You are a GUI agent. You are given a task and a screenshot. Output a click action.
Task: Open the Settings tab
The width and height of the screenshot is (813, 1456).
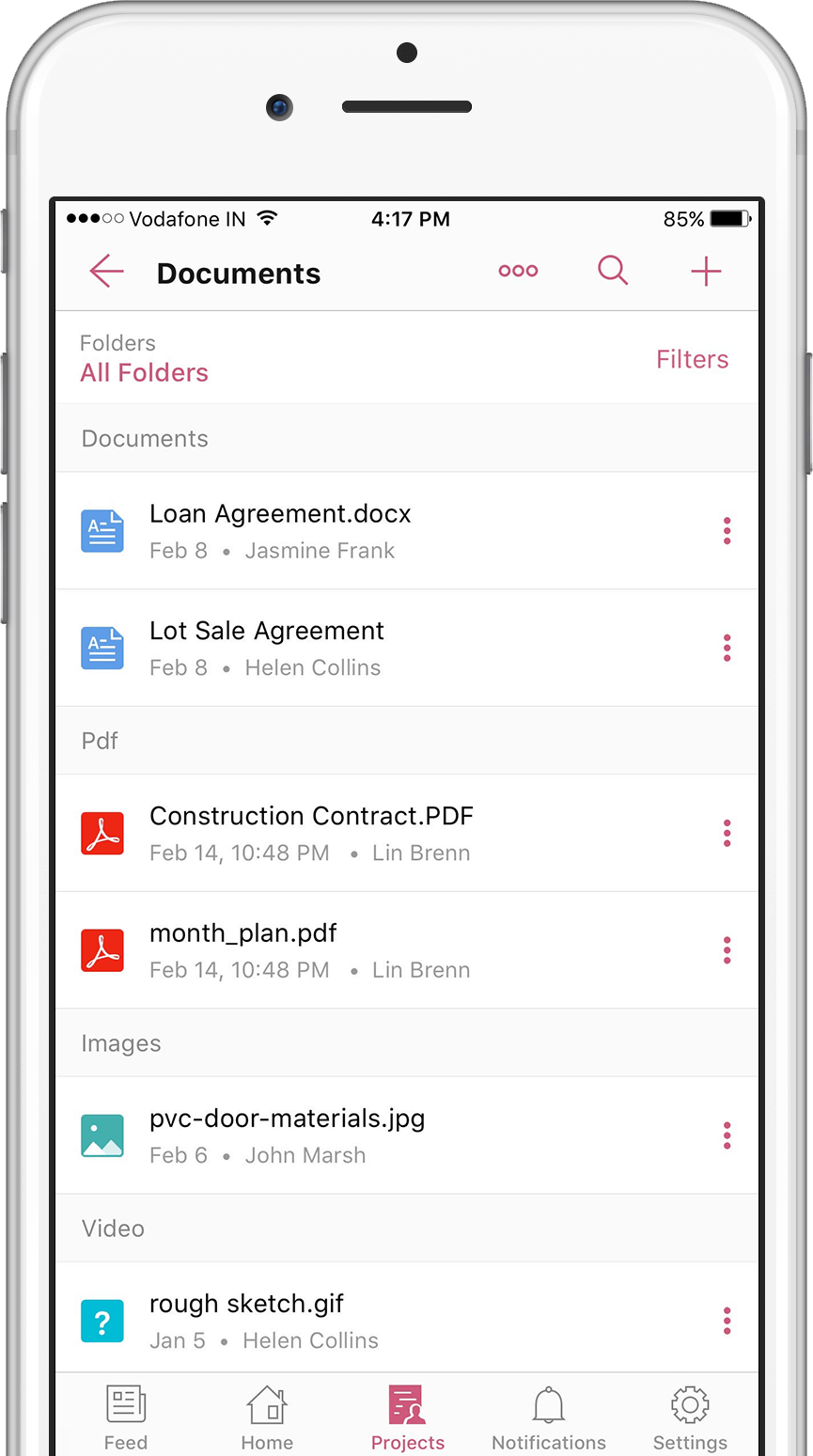click(x=690, y=1418)
